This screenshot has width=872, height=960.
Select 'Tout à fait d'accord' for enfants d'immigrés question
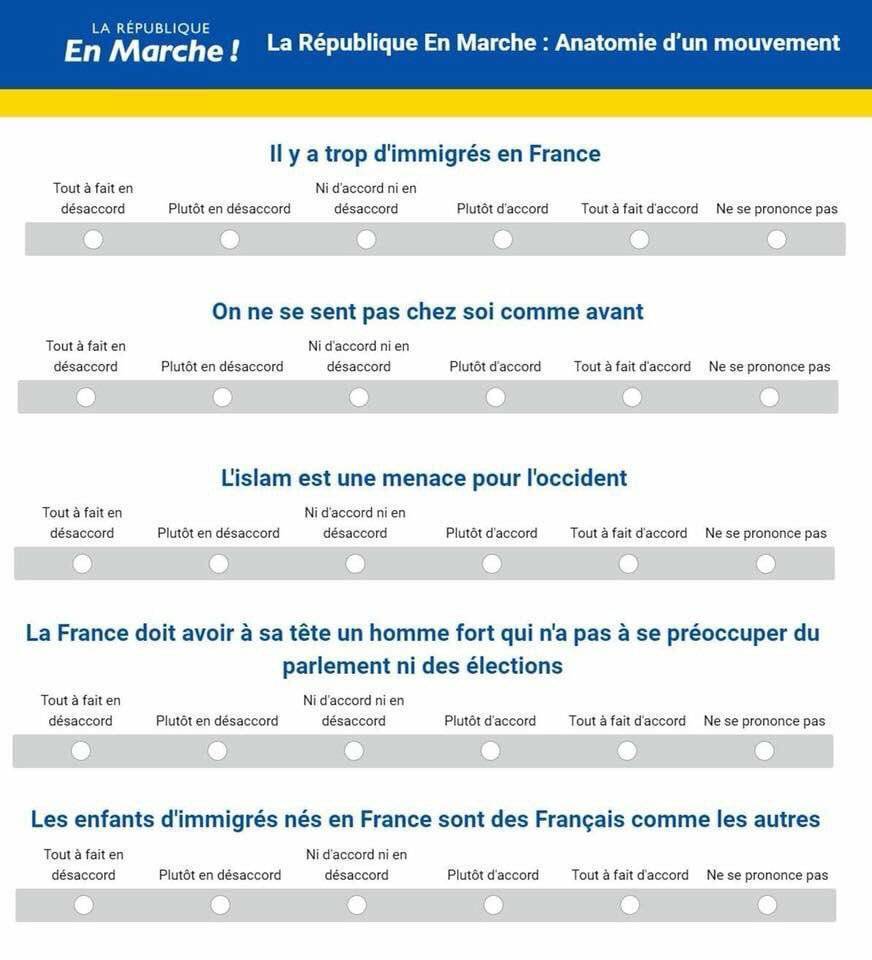pyautogui.click(x=630, y=905)
